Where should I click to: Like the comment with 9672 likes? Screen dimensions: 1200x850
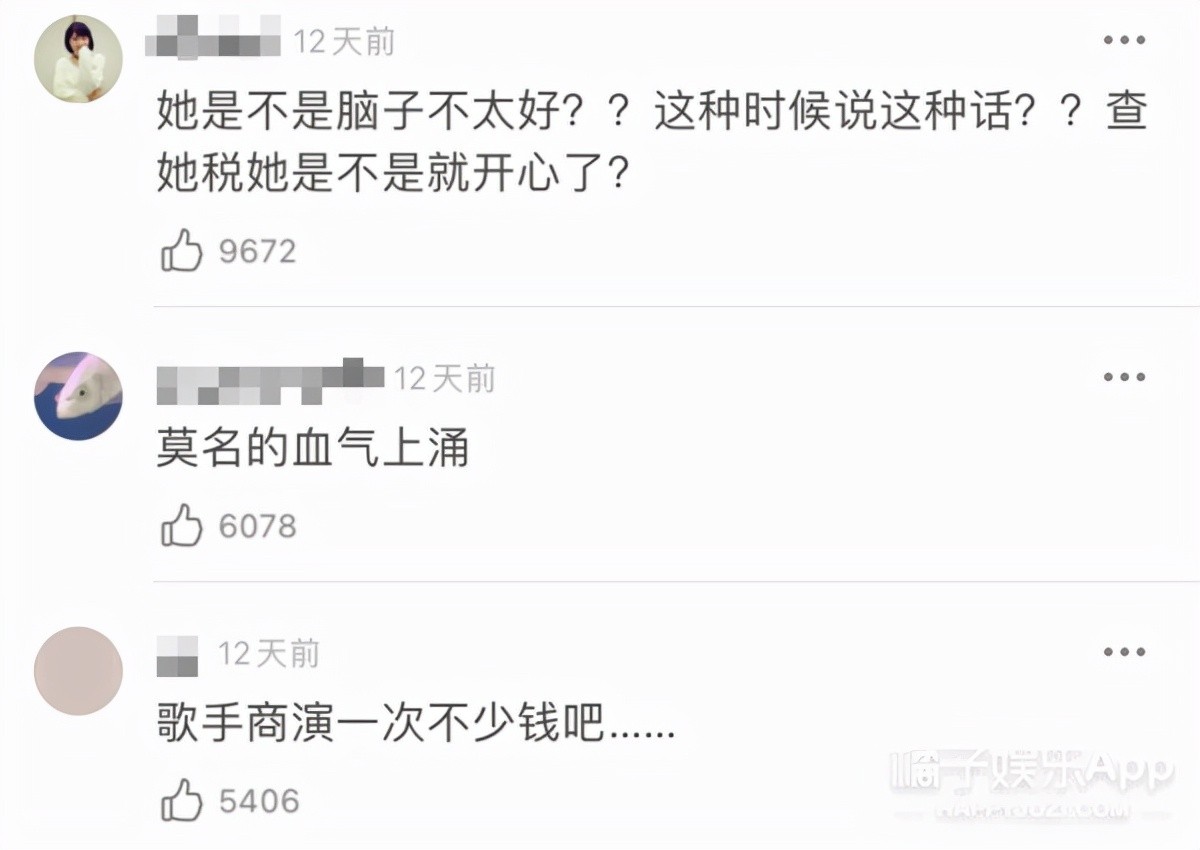pos(182,252)
